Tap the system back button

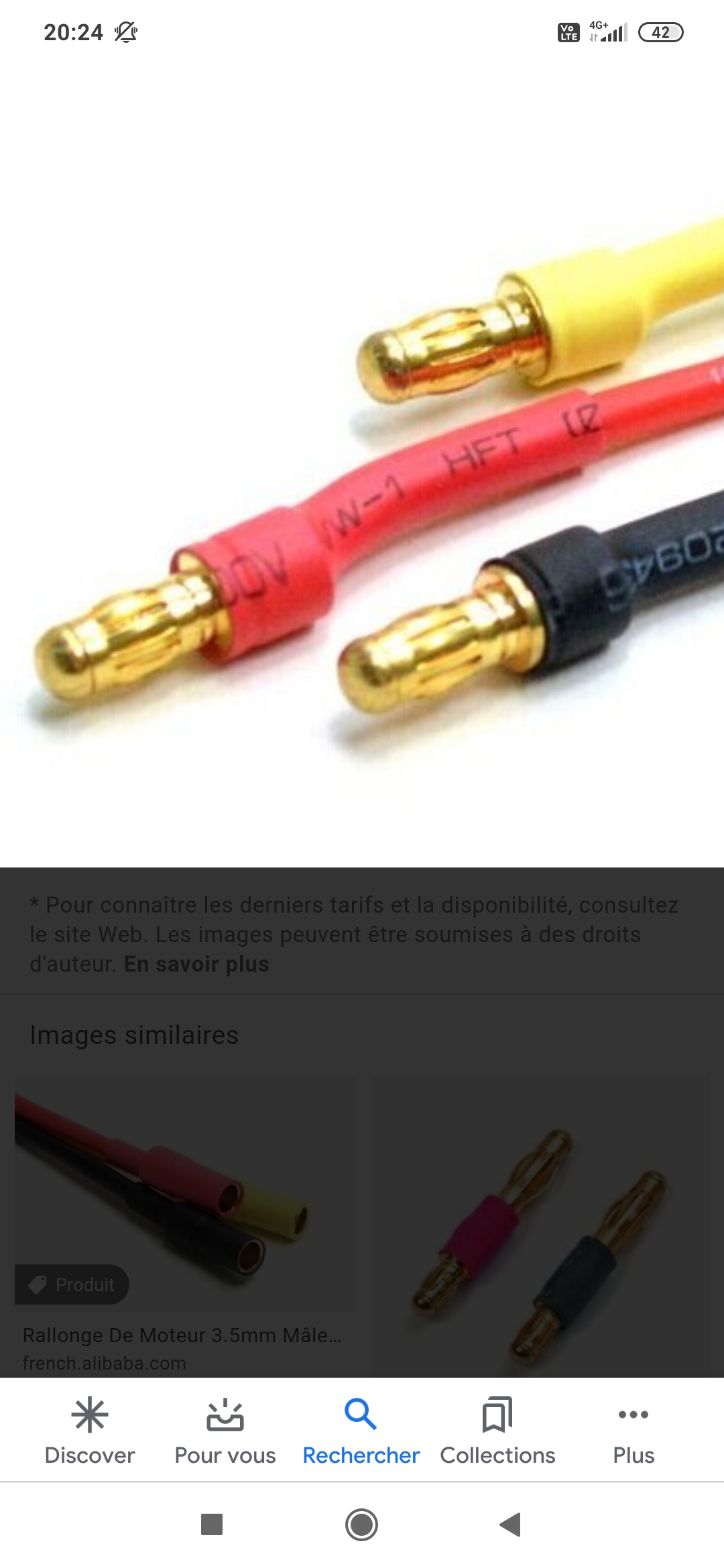(511, 1524)
